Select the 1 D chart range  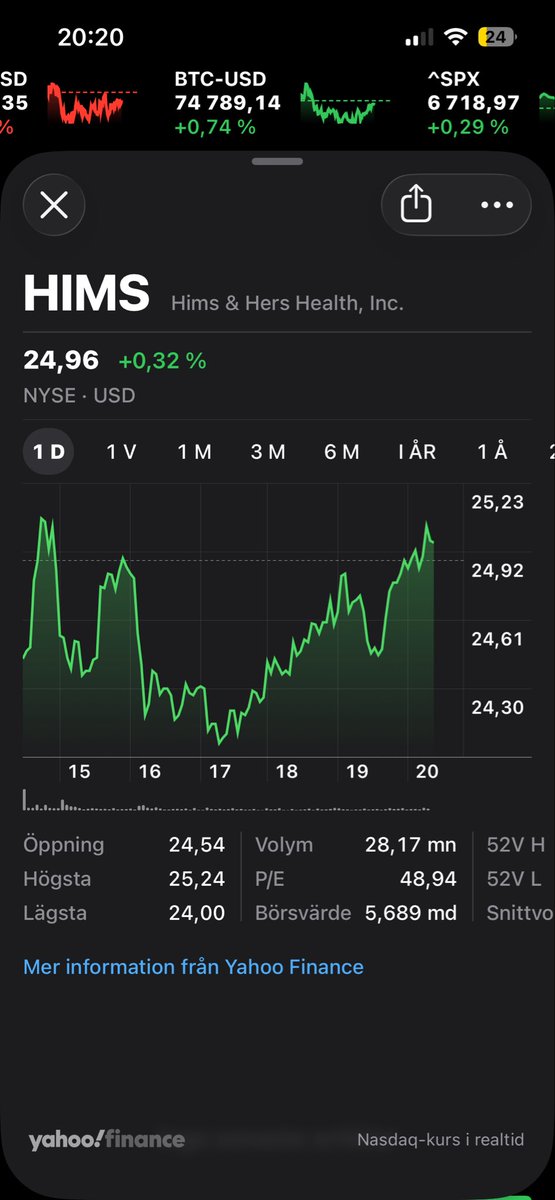click(x=48, y=452)
